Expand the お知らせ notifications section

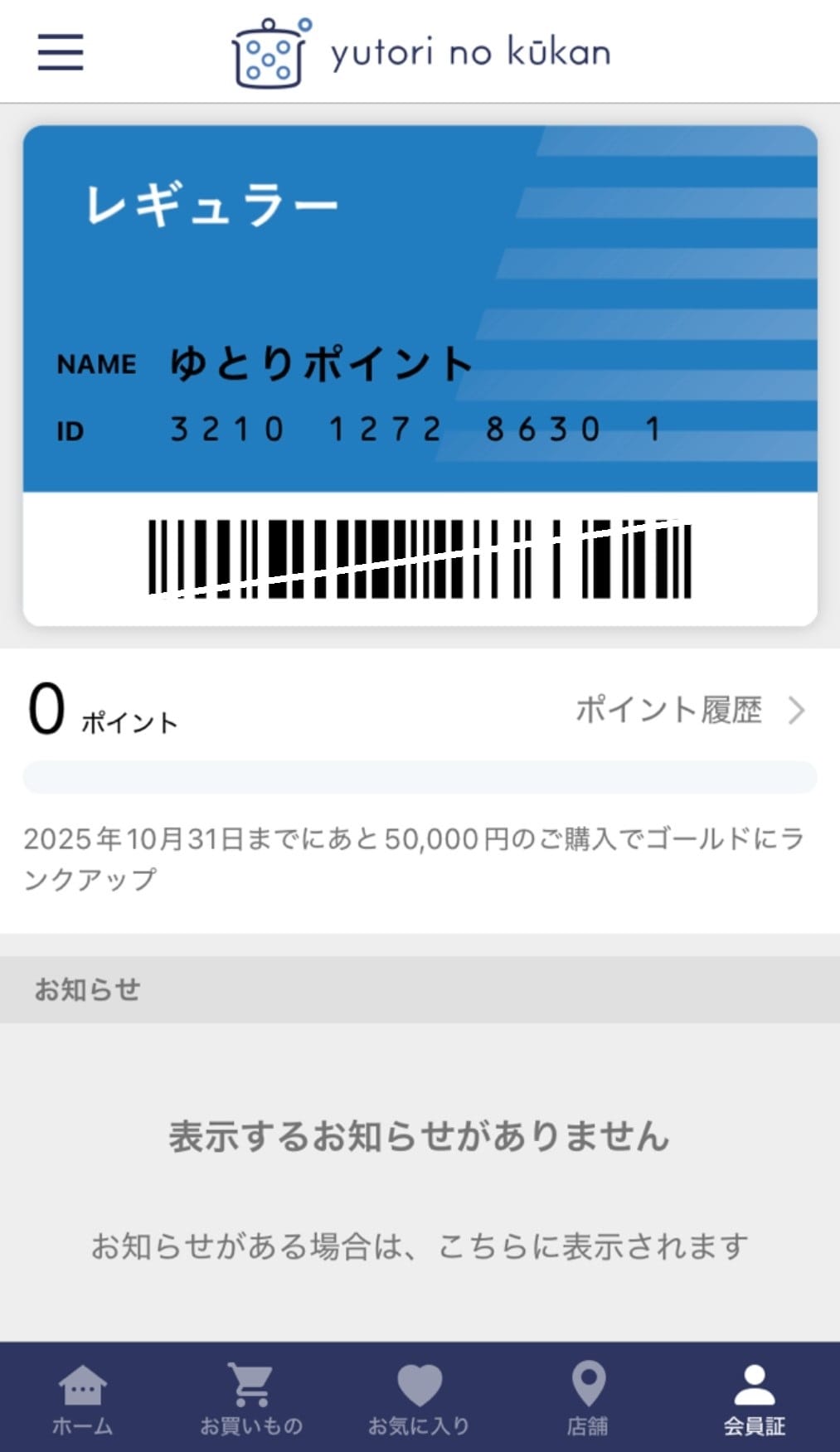coord(88,988)
